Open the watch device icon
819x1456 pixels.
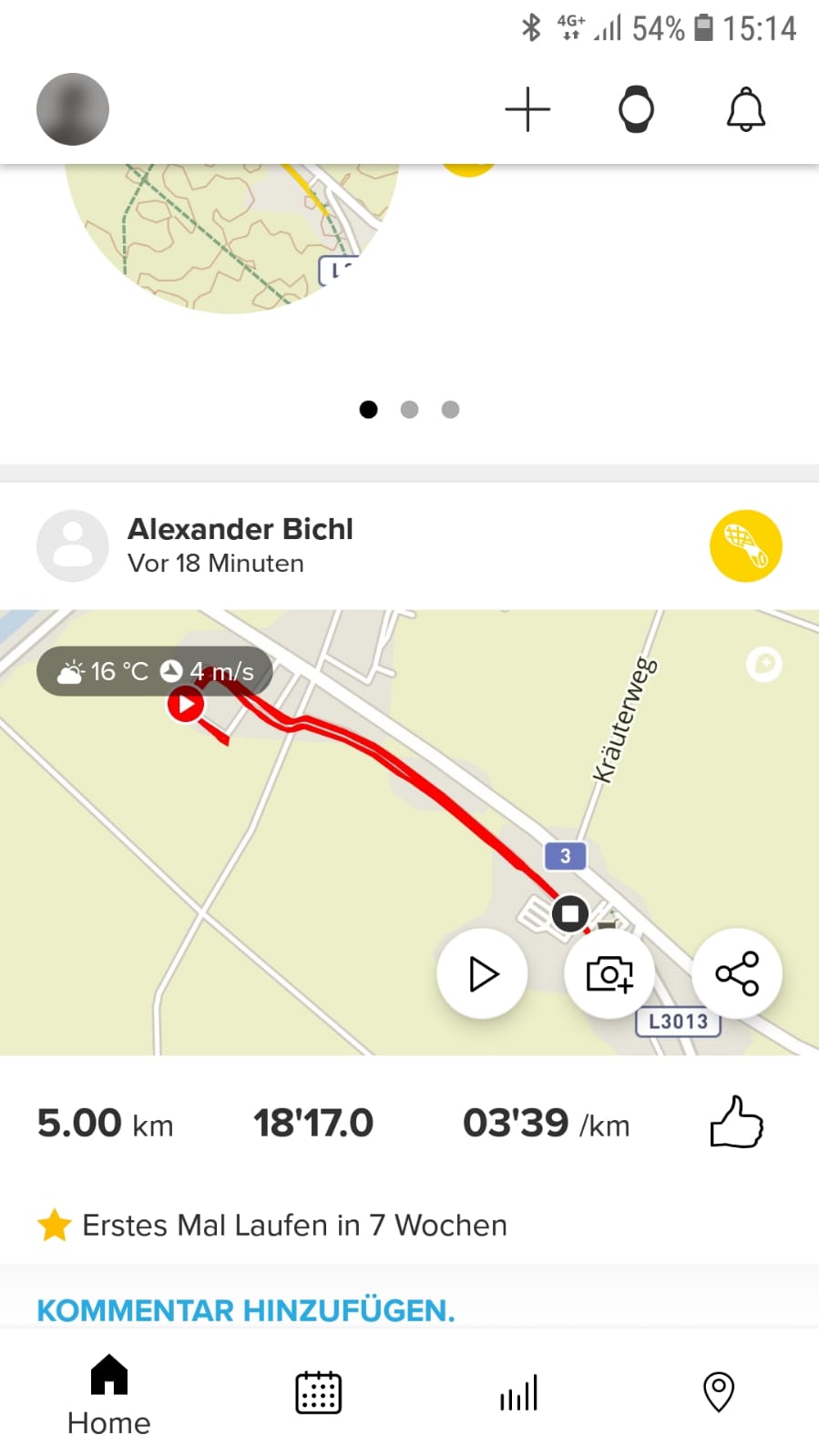[636, 110]
